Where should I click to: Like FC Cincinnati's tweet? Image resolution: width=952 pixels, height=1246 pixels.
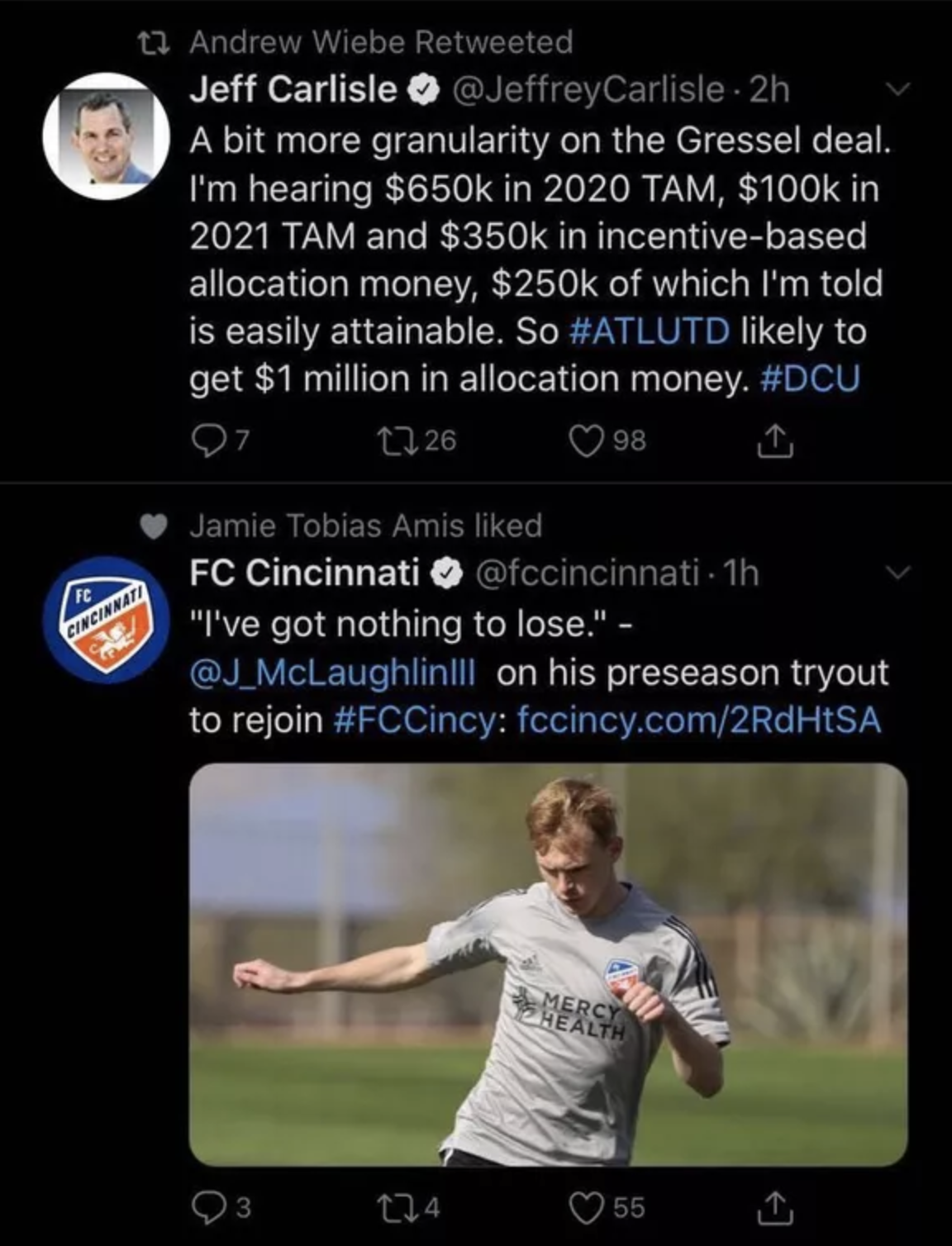(589, 1208)
